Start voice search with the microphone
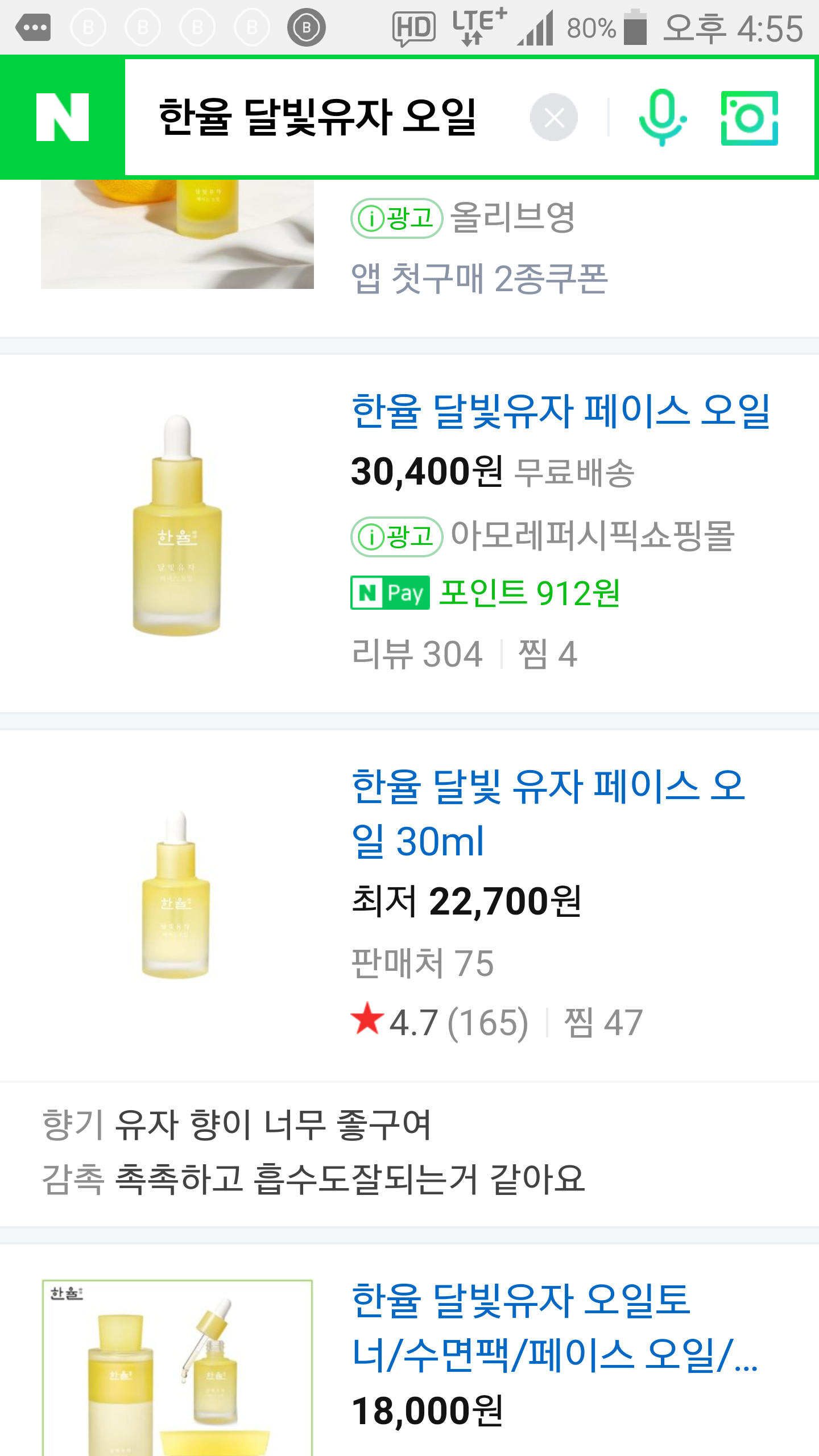819x1456 pixels. [x=662, y=118]
